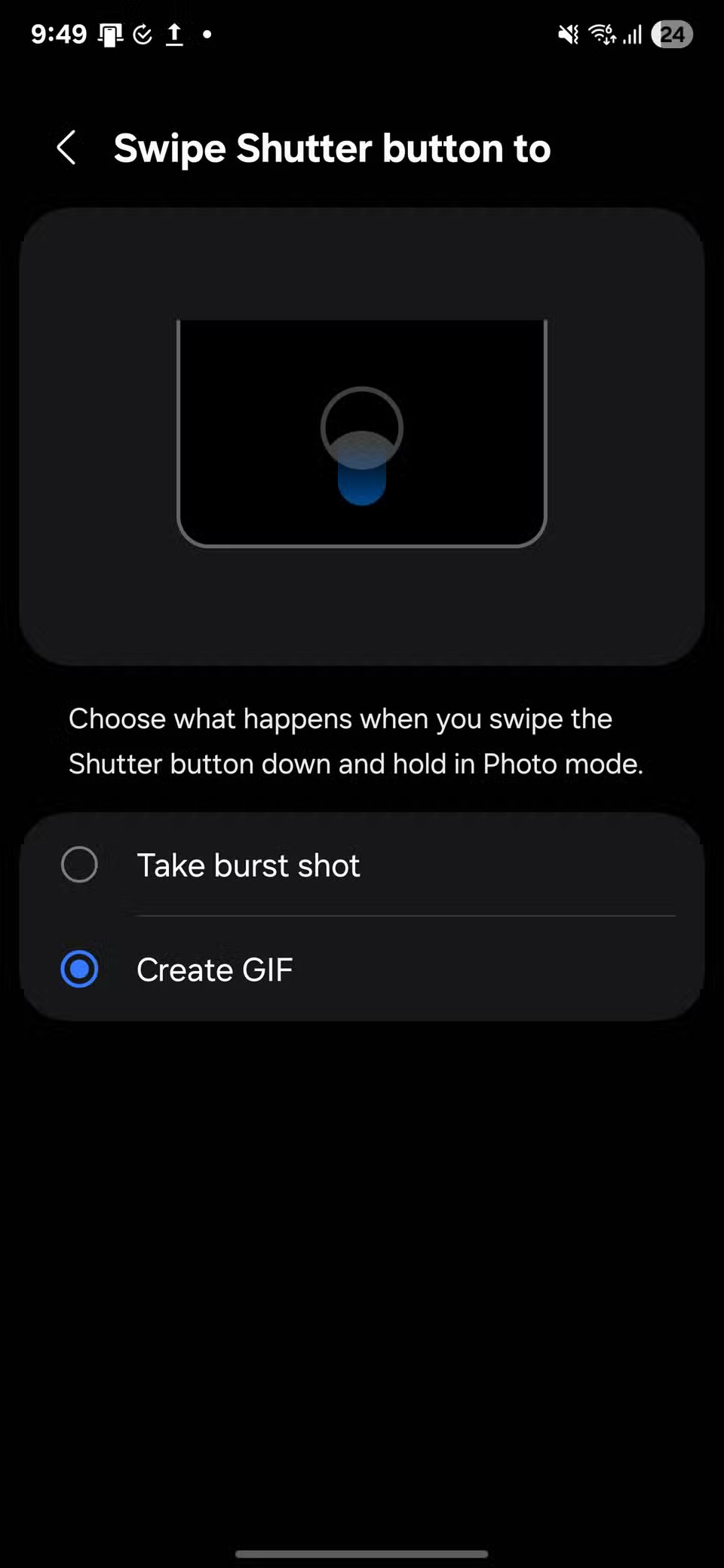The height and width of the screenshot is (1568, 724).
Task: Tap the upload arrow status icon
Action: [x=173, y=33]
